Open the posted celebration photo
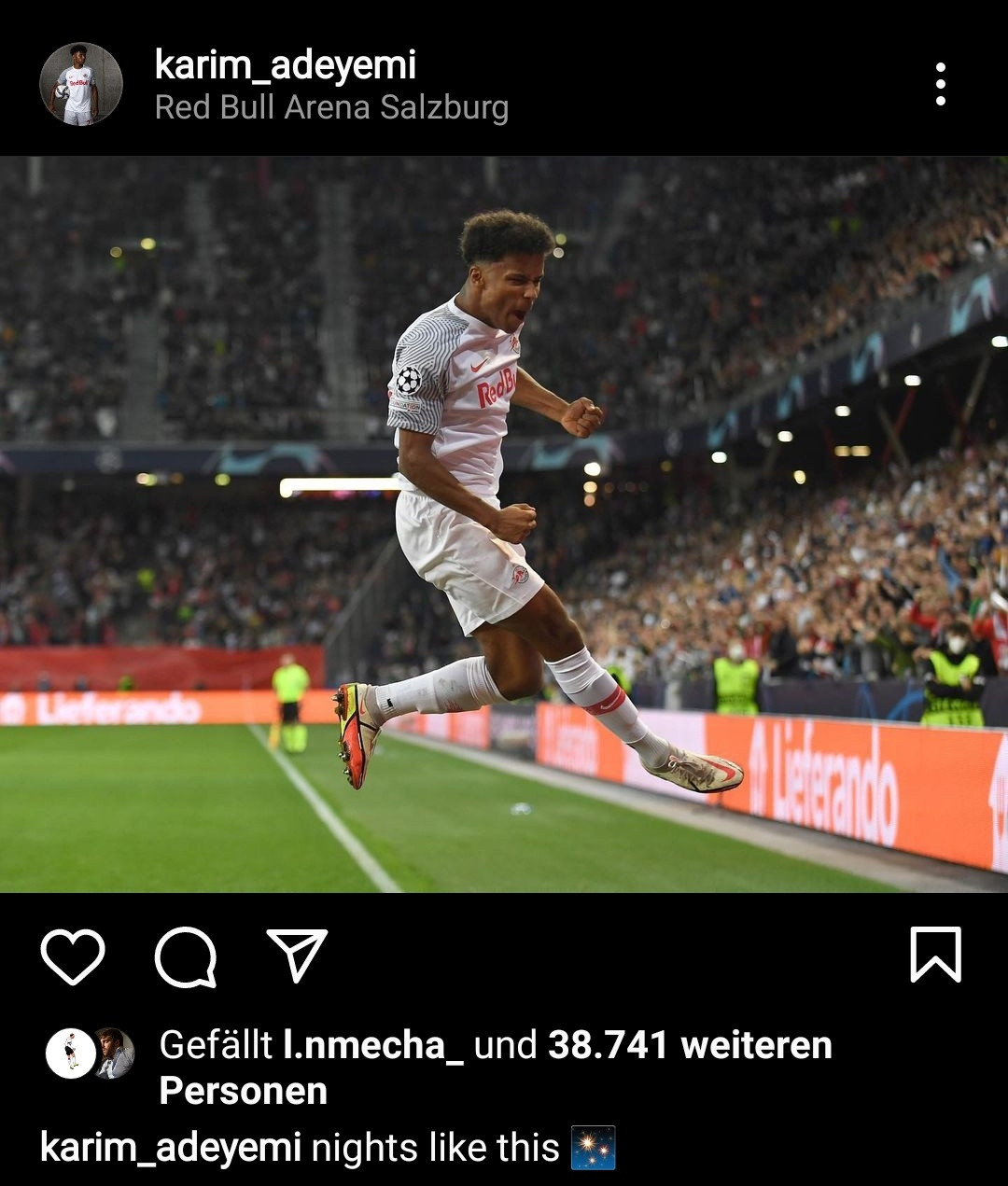This screenshot has height=1186, width=1008. click(x=504, y=523)
